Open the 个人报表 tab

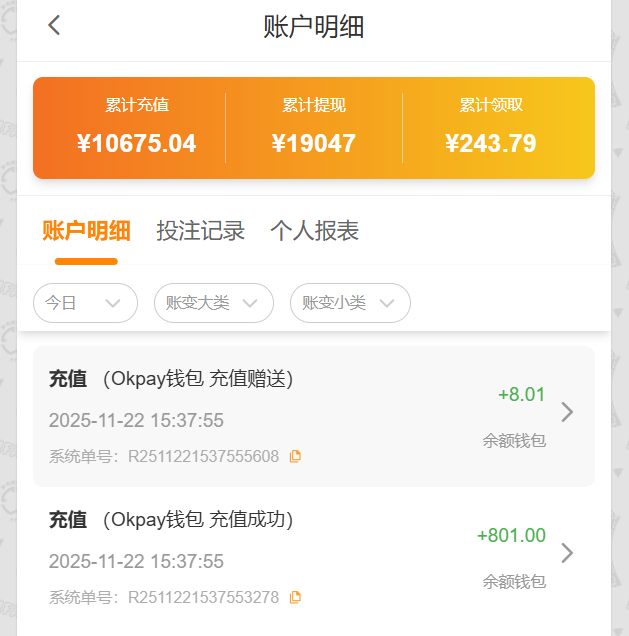pos(314,231)
